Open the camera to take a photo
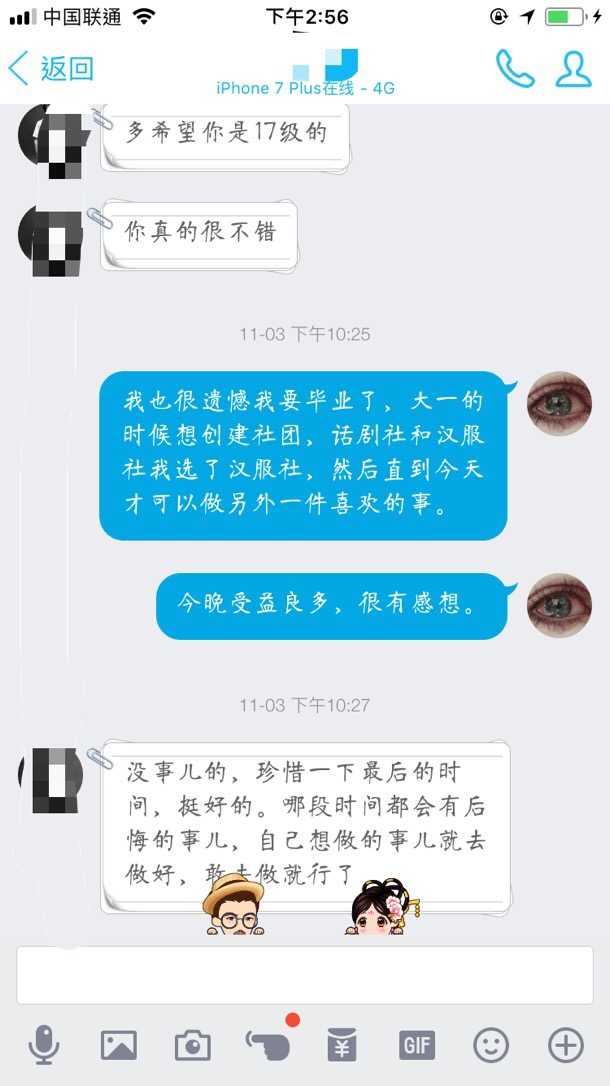610x1086 pixels. 192,1046
